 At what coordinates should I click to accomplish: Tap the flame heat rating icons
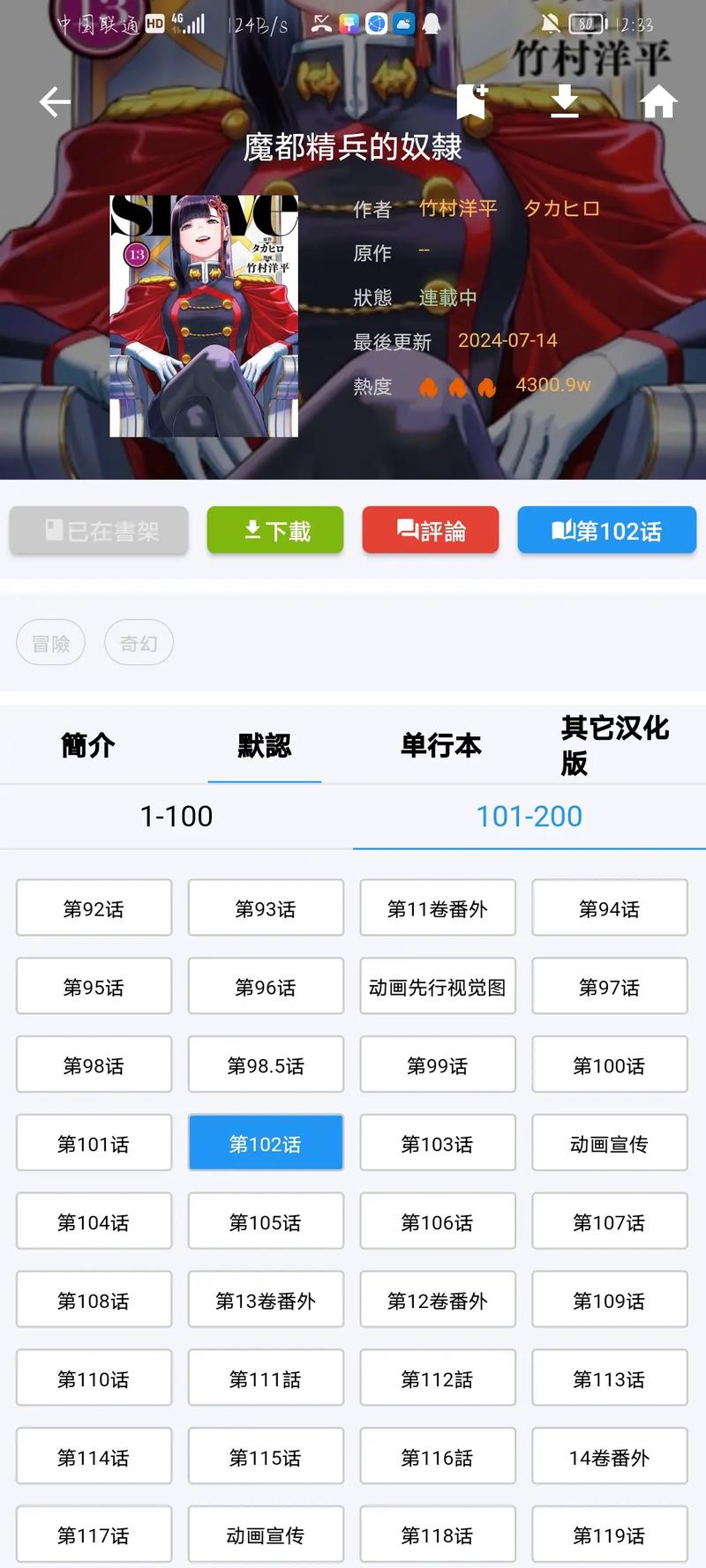coord(456,387)
